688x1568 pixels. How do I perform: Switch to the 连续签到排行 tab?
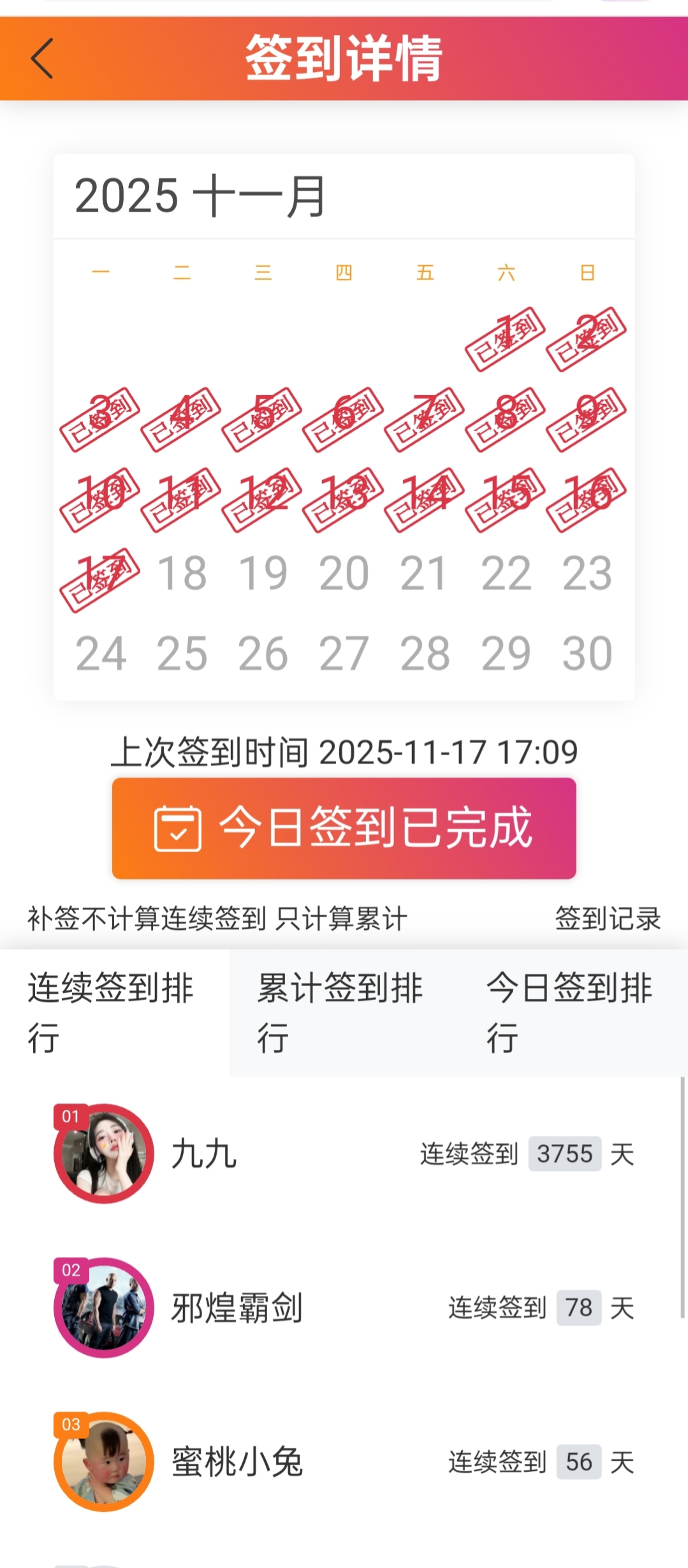pyautogui.click(x=113, y=1012)
